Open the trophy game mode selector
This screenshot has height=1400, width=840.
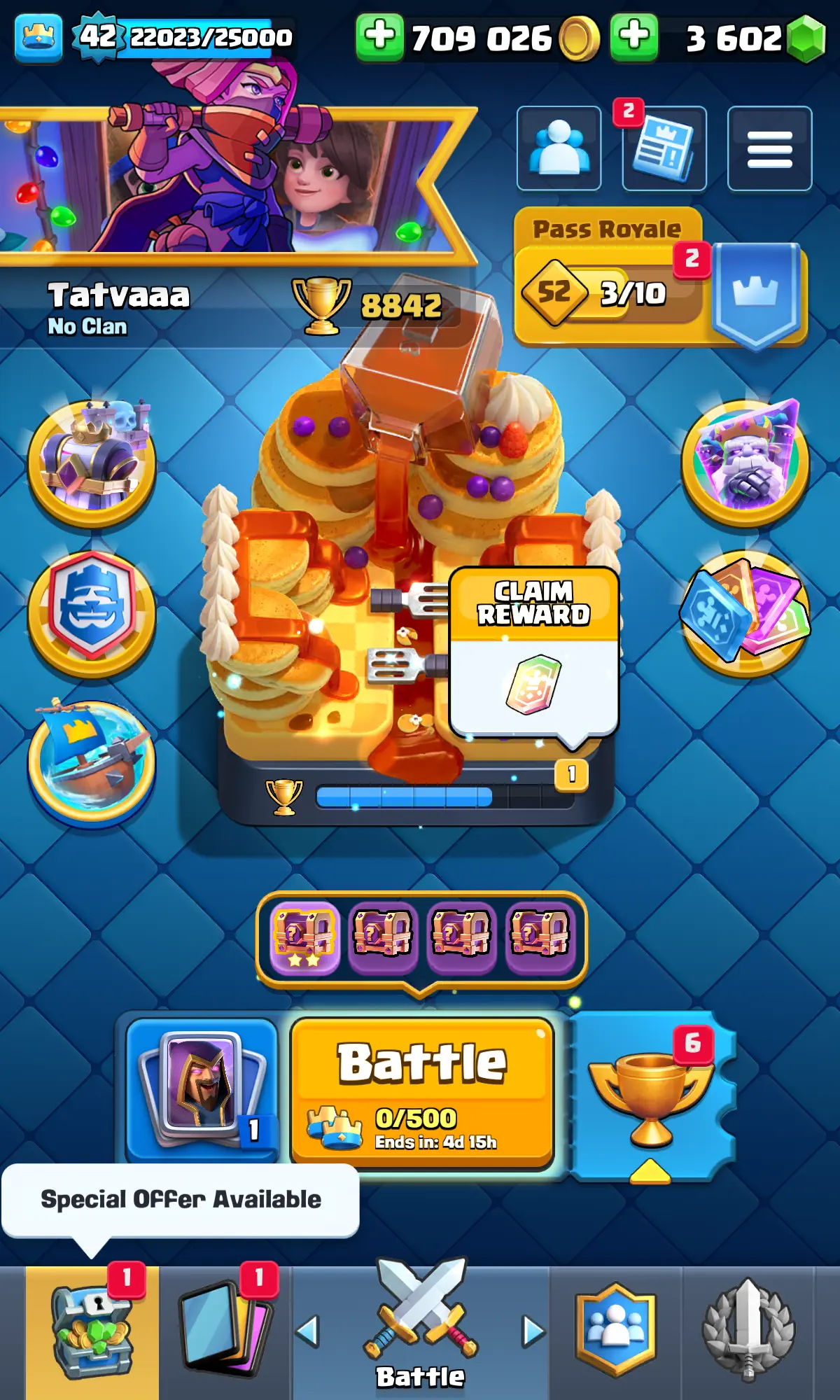[x=651, y=1095]
